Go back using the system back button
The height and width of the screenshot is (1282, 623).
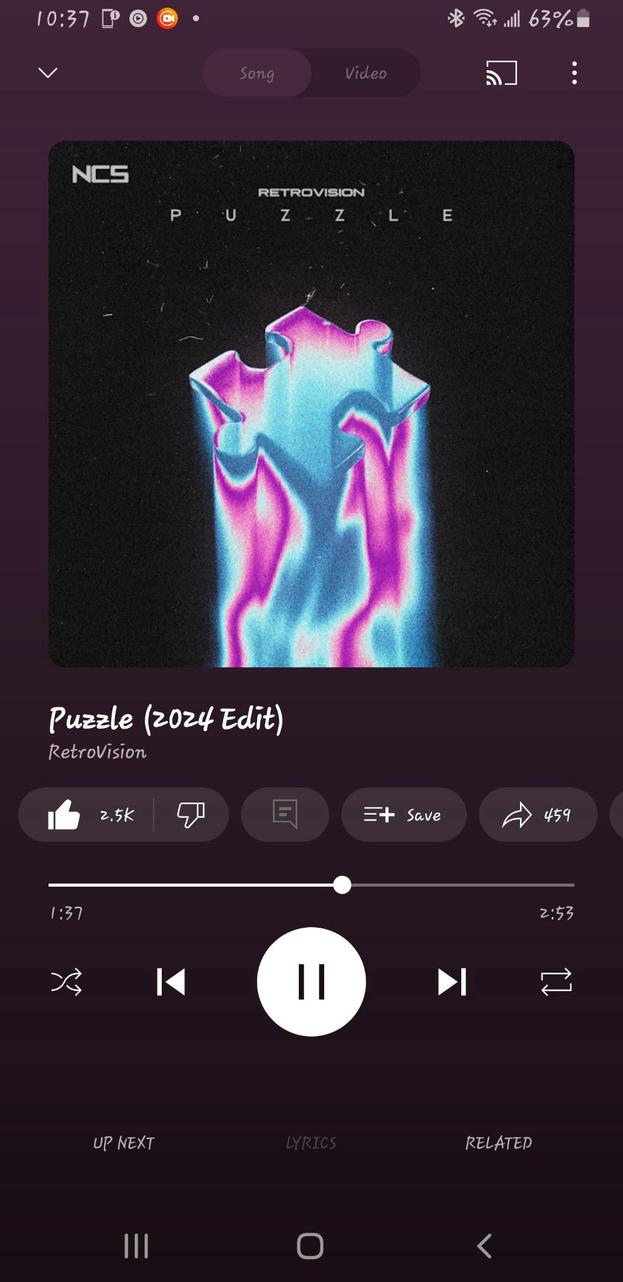[x=484, y=1245]
